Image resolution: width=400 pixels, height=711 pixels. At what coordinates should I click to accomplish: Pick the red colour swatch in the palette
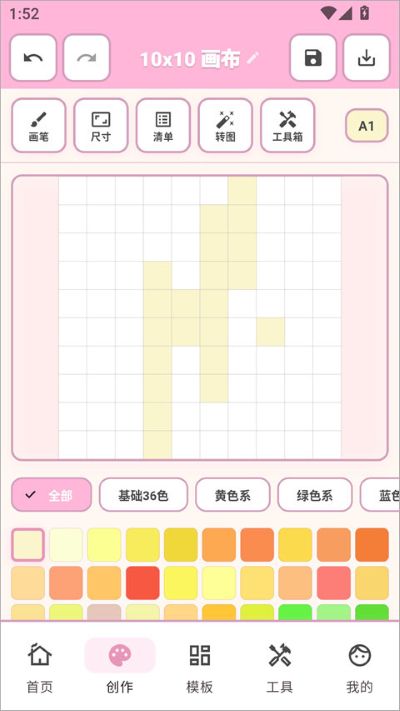click(143, 583)
